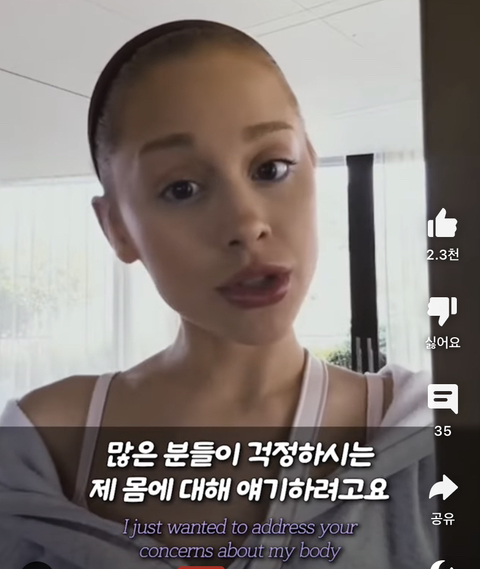This screenshot has width=480, height=569.
Task: Share this video via 공유
Action: pyautogui.click(x=443, y=488)
